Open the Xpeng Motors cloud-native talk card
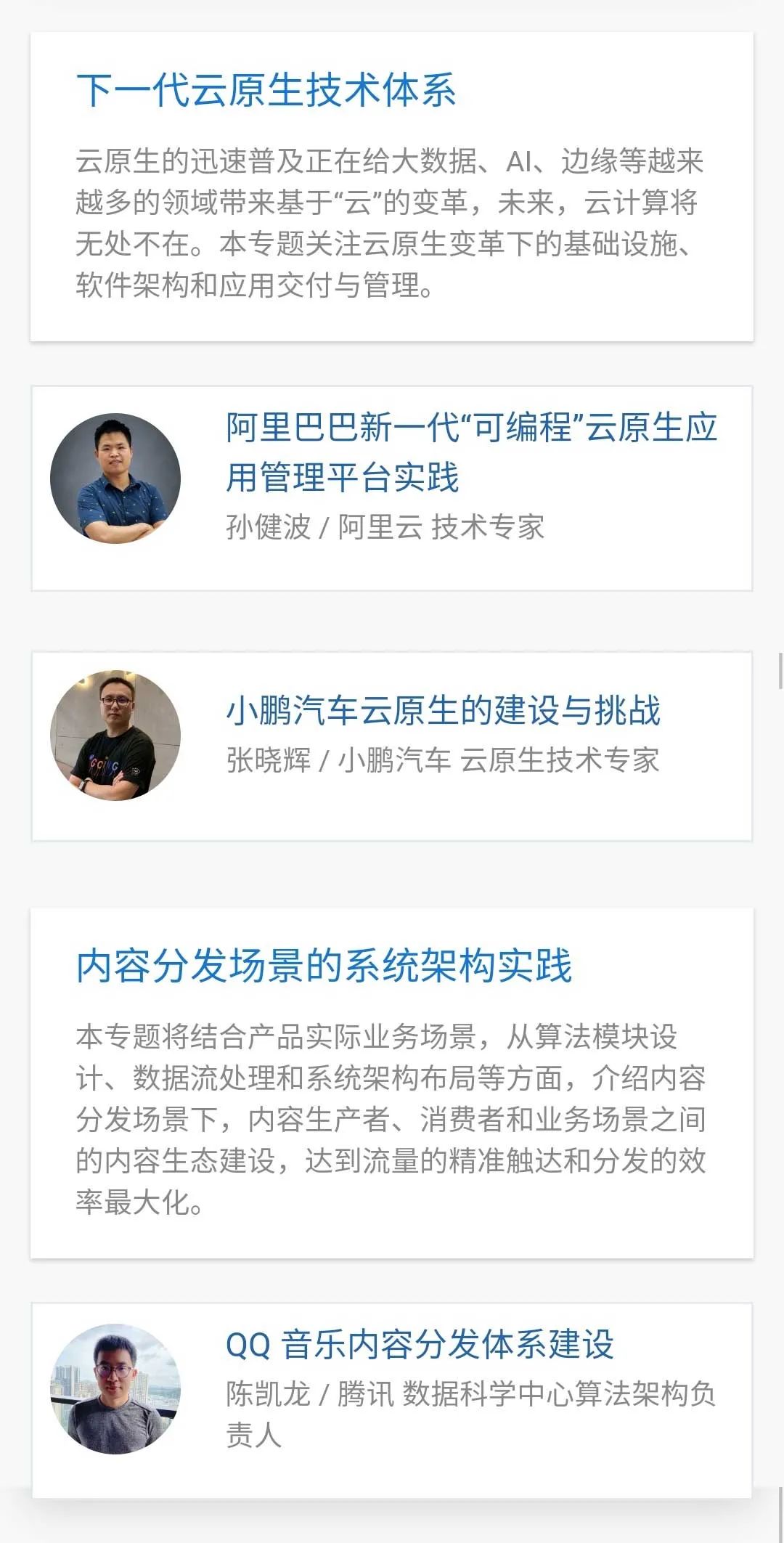Screen dimensions: 784x1543 click(443, 710)
